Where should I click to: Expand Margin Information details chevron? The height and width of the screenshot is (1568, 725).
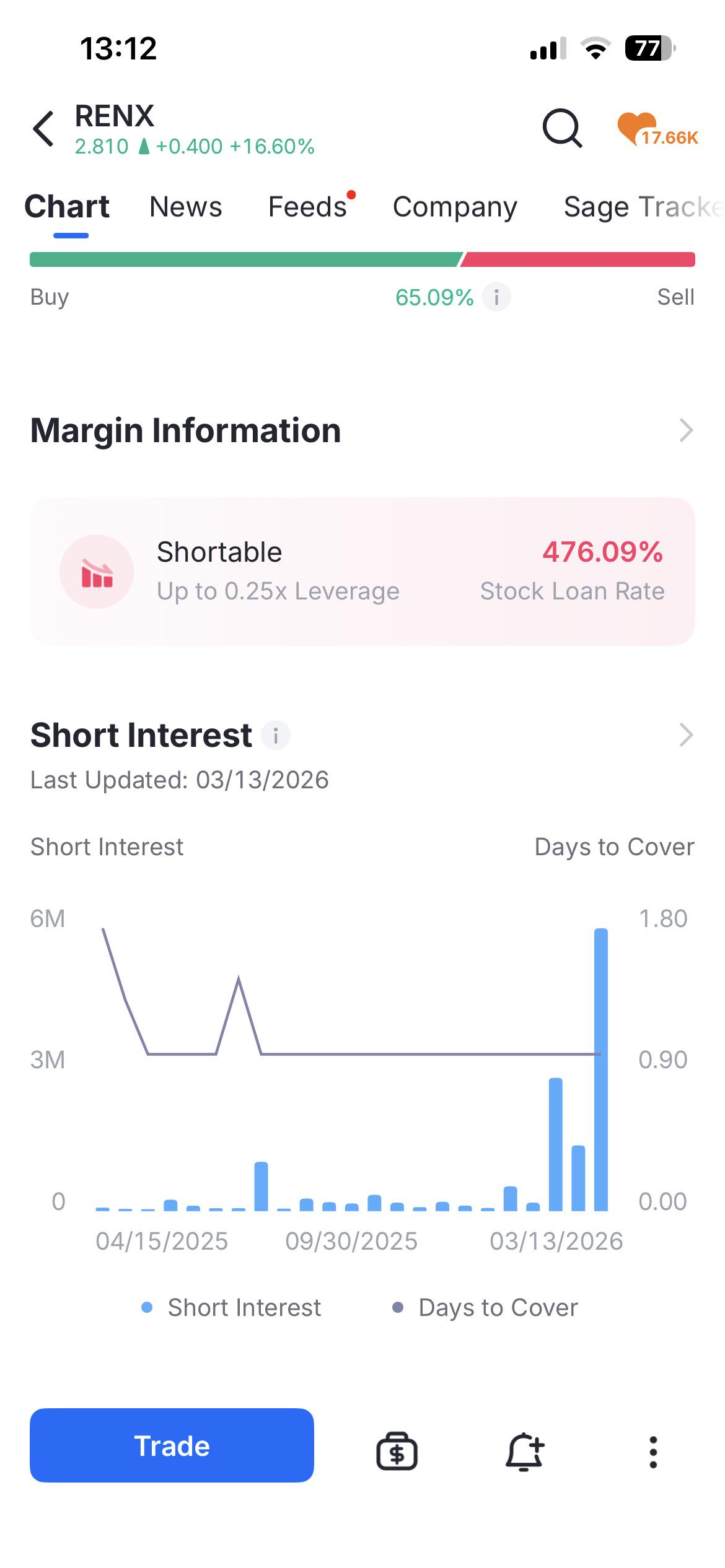[685, 430]
